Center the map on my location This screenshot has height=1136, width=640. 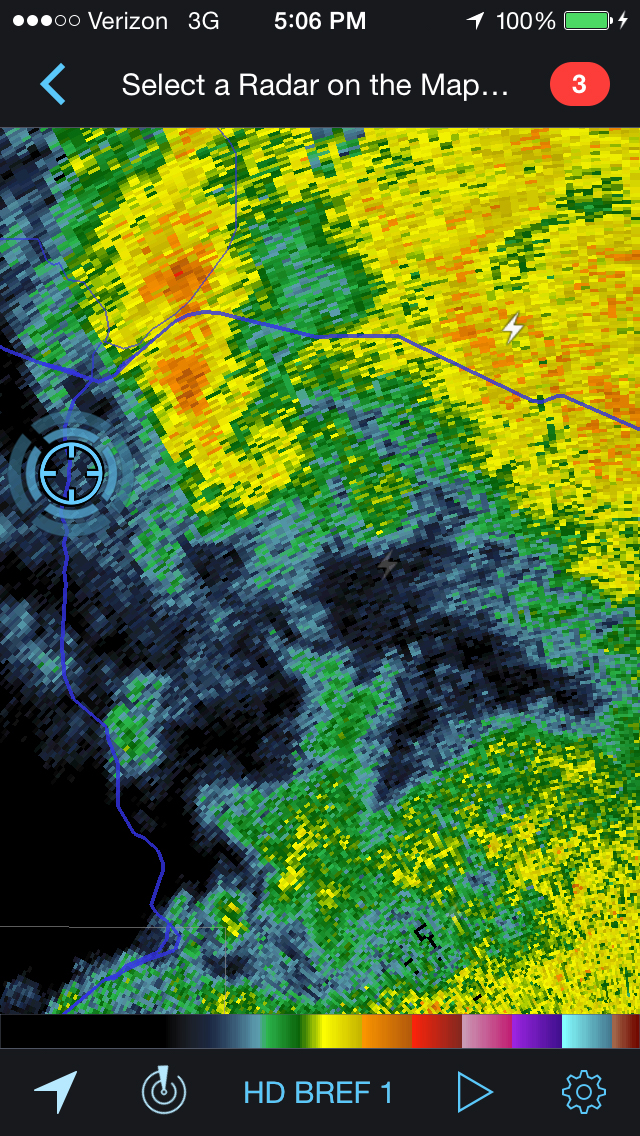[x=56, y=1092]
